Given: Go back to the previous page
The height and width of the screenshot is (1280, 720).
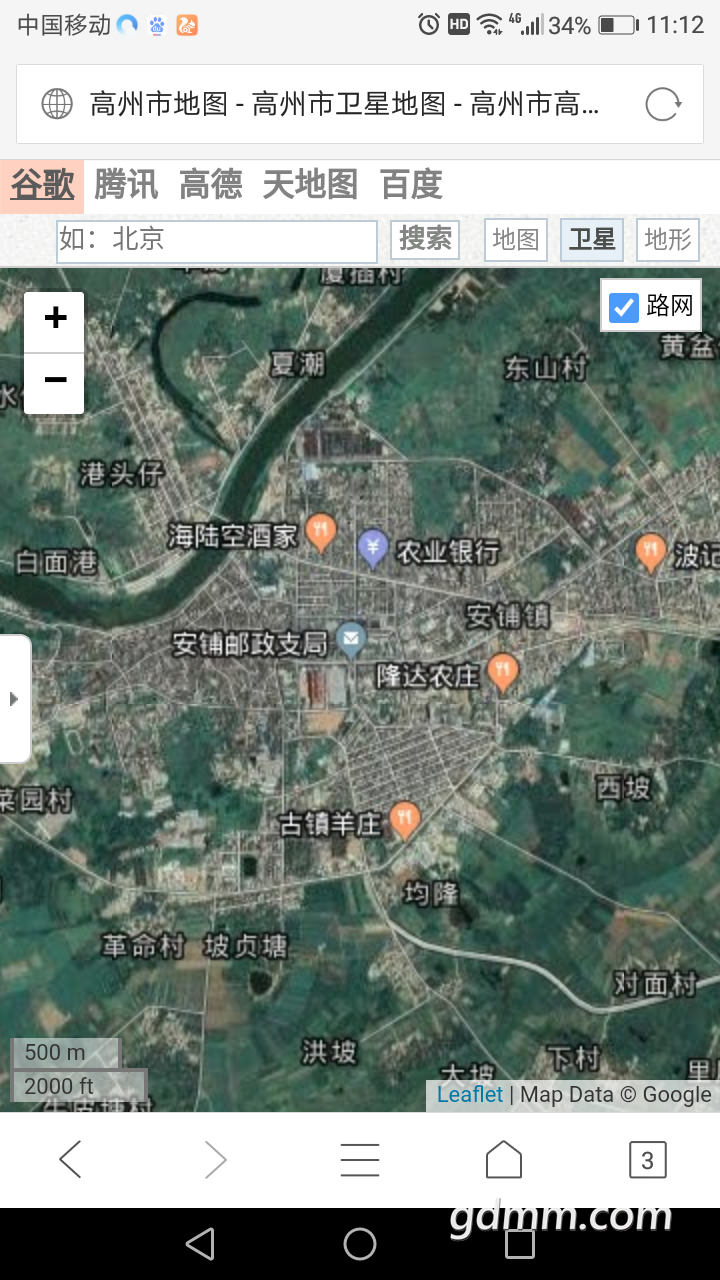Looking at the screenshot, I should pyautogui.click(x=70, y=1160).
